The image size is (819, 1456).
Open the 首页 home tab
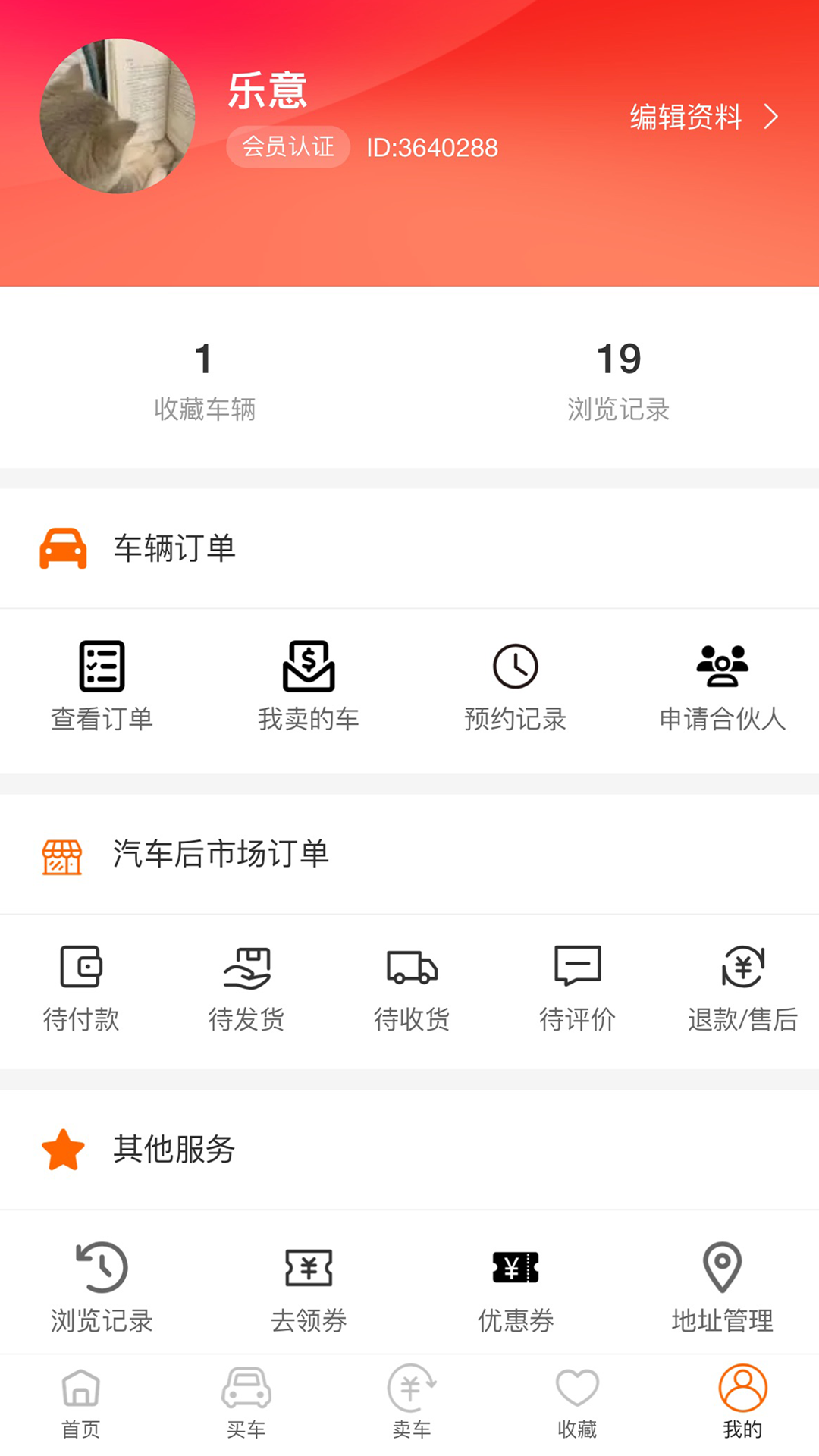point(80,1407)
